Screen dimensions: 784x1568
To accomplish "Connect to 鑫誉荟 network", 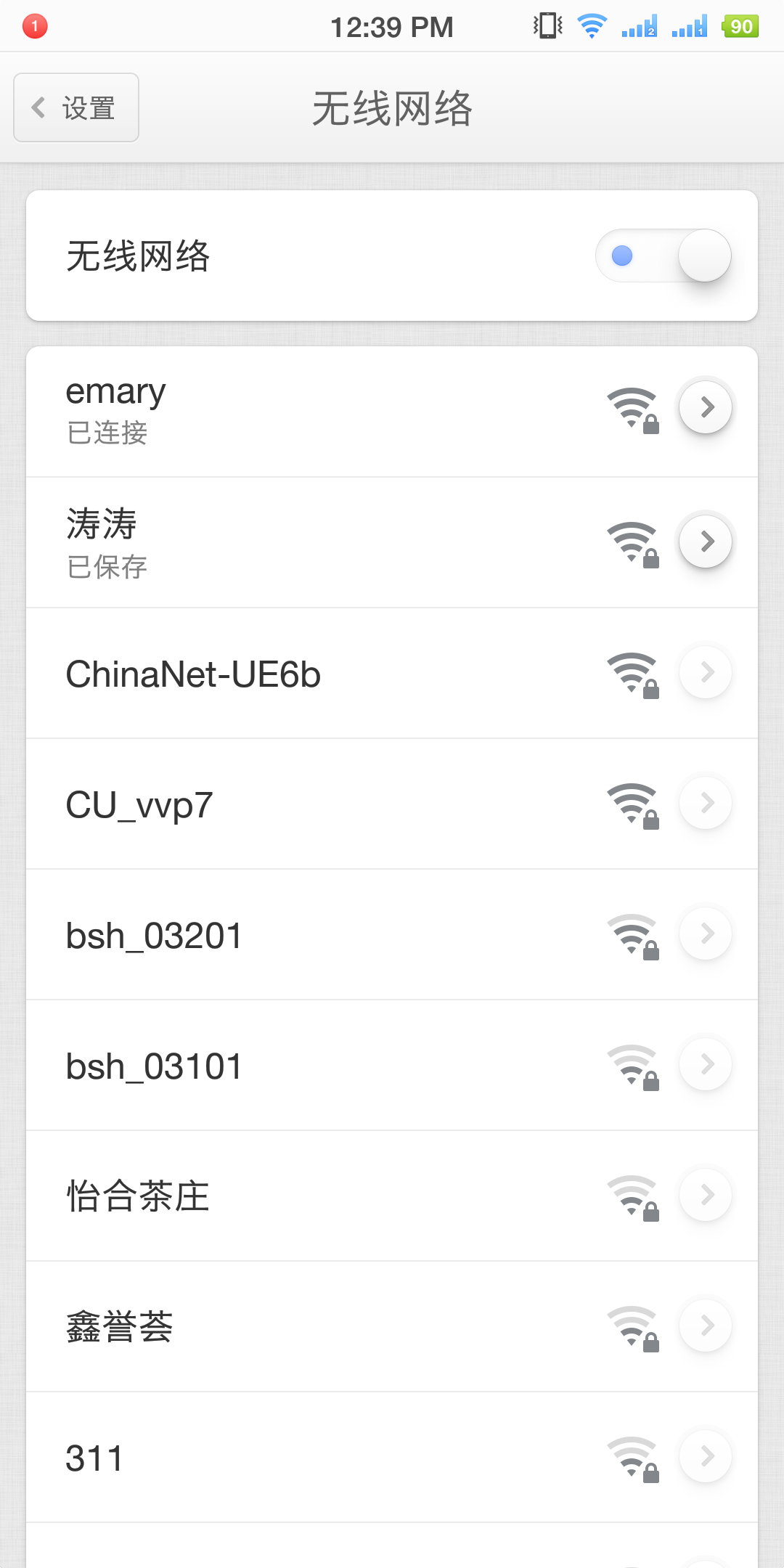I will pos(290,1327).
